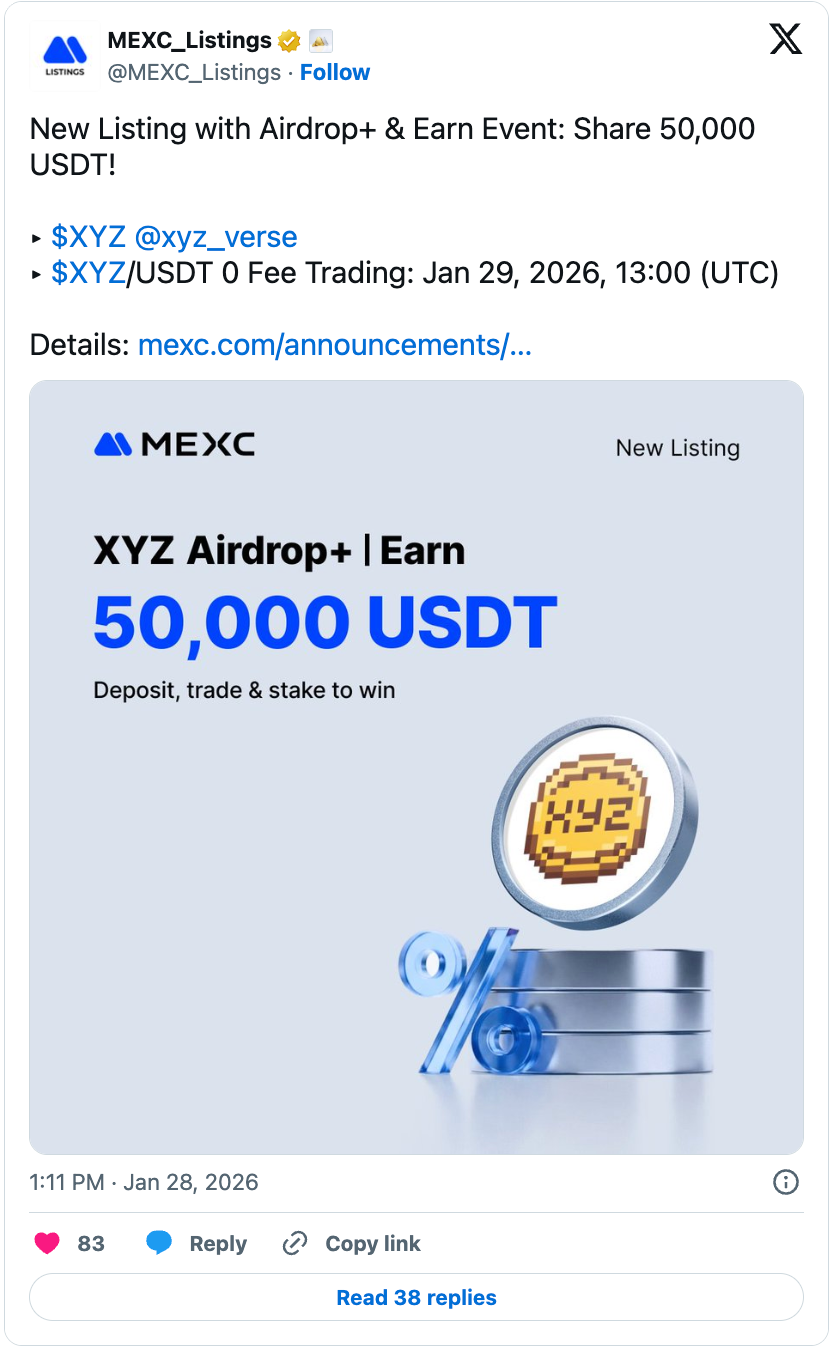
Task: Open the MEXC_Listings display name
Action: (x=189, y=41)
